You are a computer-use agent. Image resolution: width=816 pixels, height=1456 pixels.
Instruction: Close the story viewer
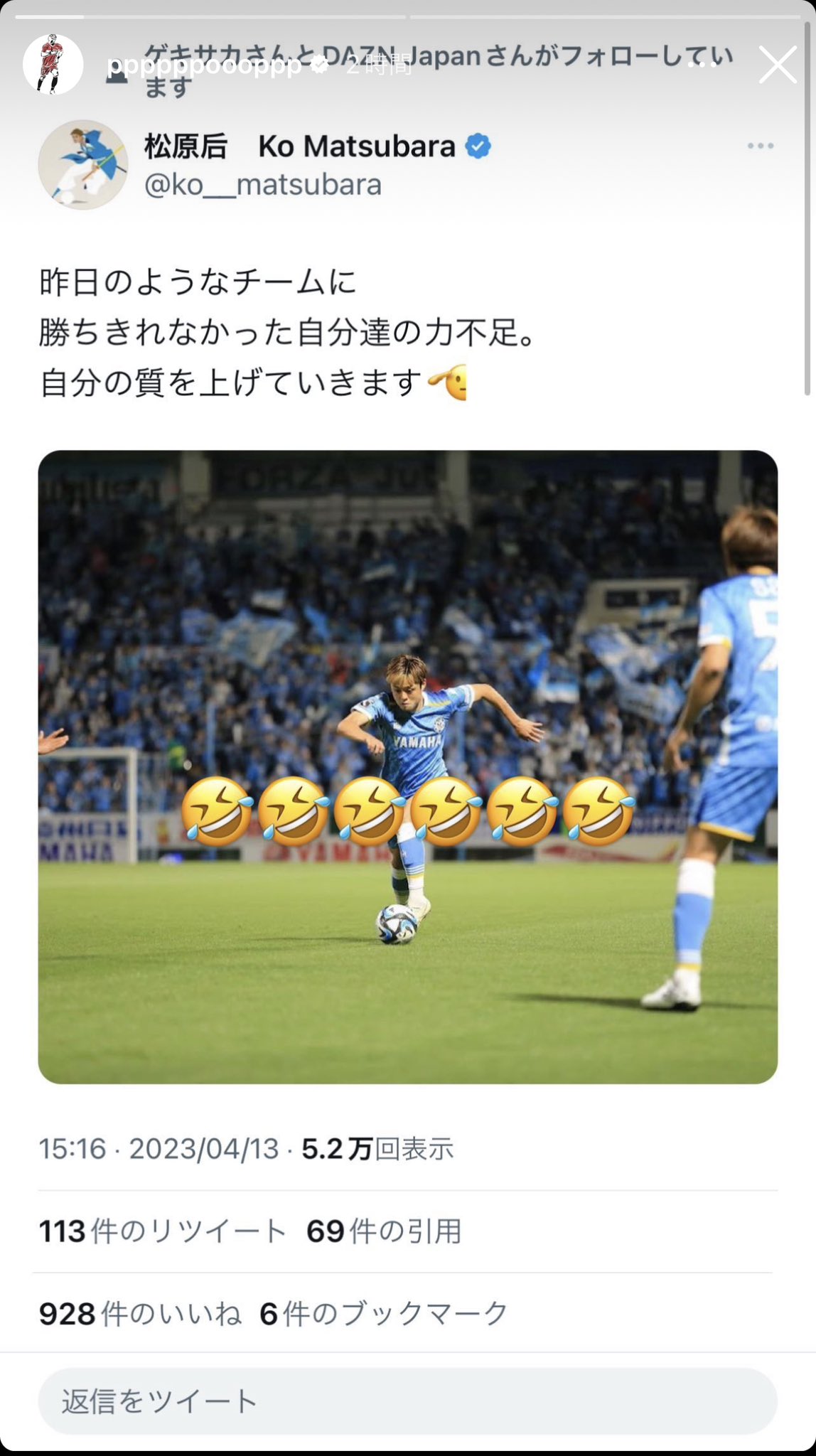(x=778, y=65)
